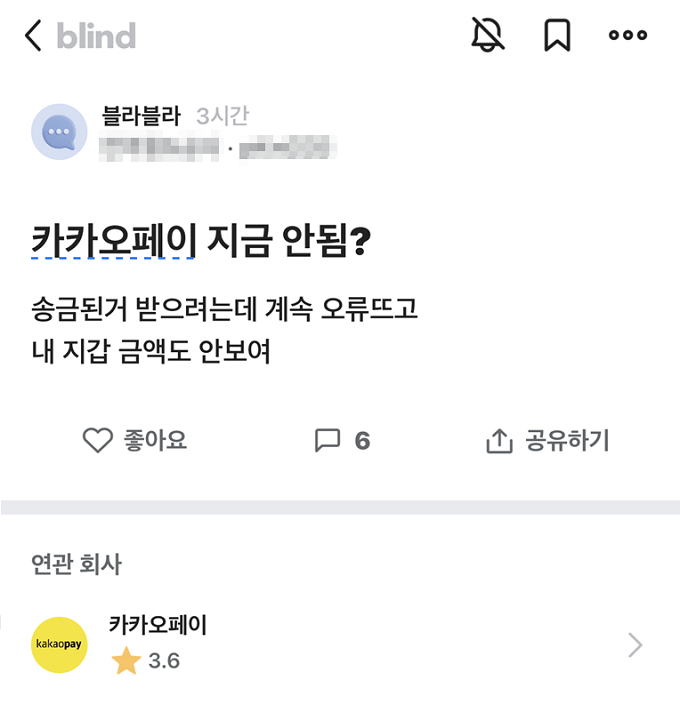This screenshot has height=704, width=680.
Task: Open the 블라블라 topic channel
Action: [x=141, y=116]
